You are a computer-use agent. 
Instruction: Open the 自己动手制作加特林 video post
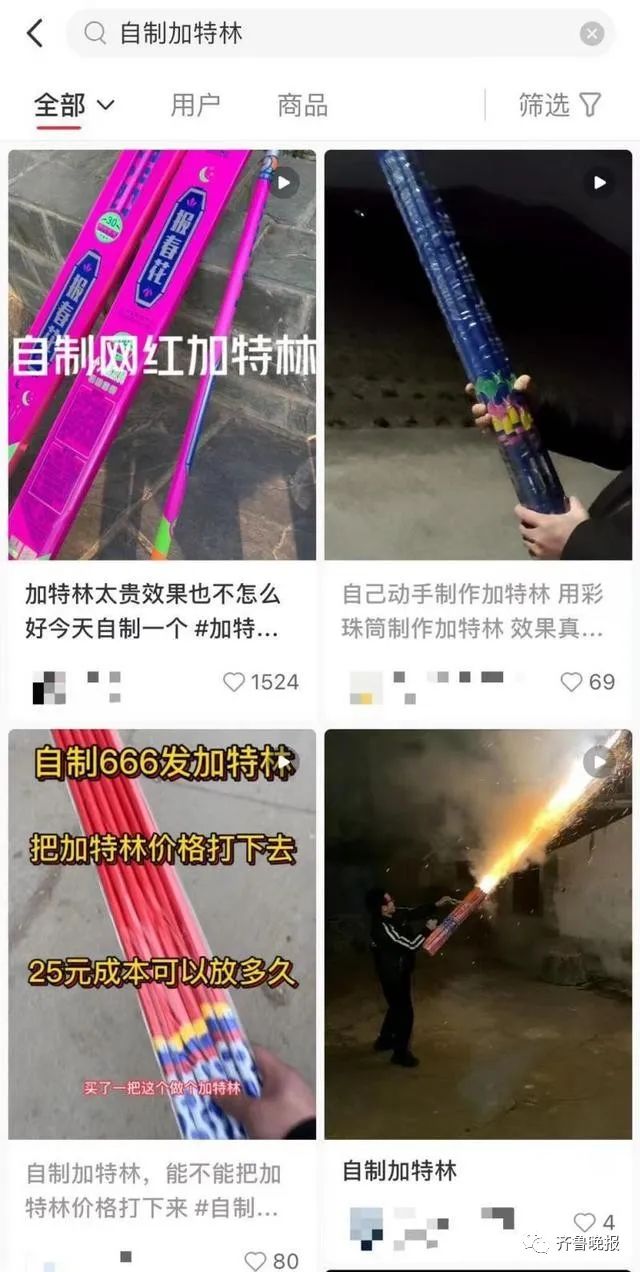(x=478, y=355)
